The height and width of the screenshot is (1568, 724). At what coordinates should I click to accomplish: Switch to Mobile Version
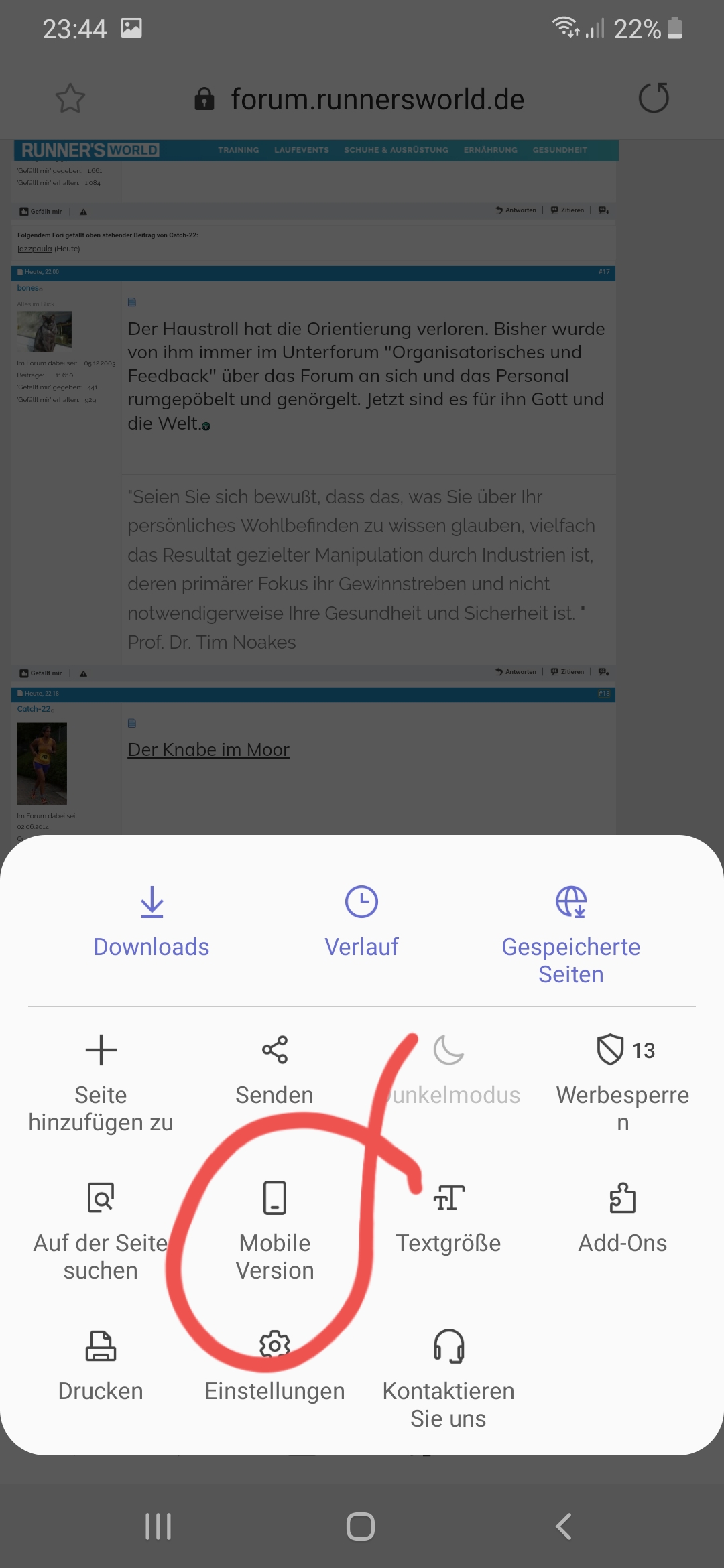click(275, 1230)
